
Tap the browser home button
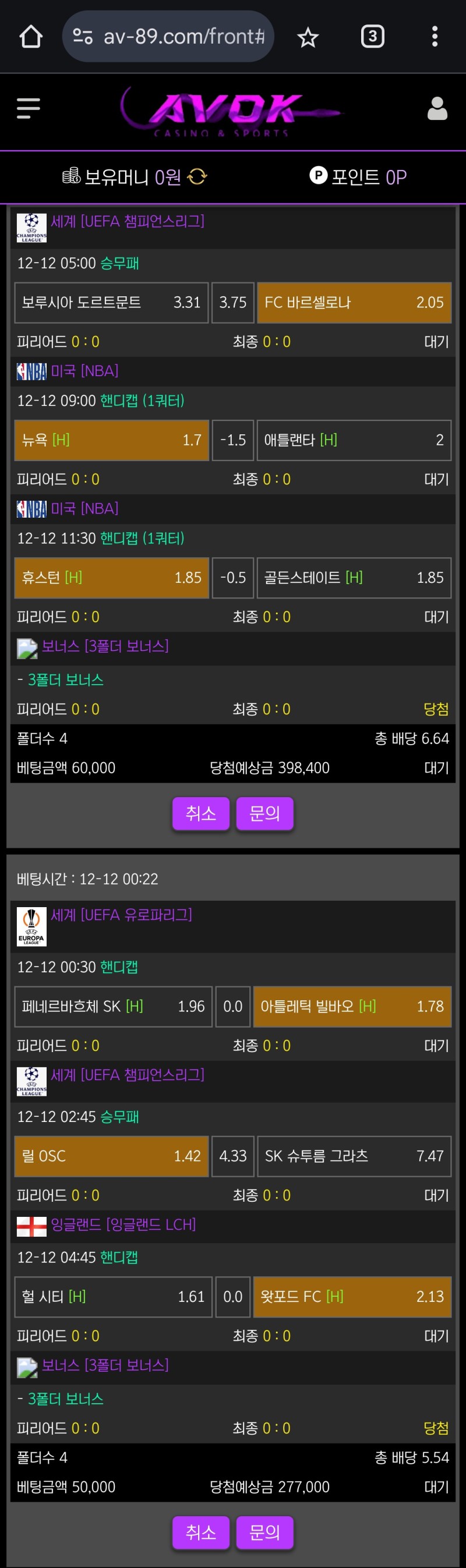tap(30, 37)
